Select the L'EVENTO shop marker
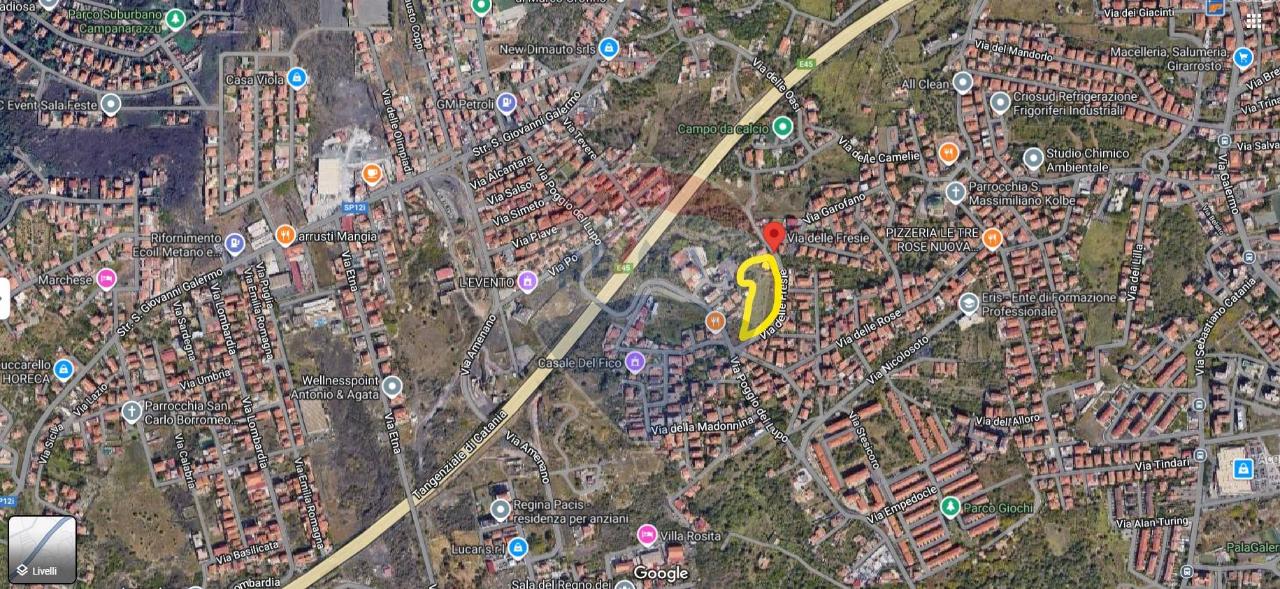This screenshot has width=1280, height=589. 527,282
